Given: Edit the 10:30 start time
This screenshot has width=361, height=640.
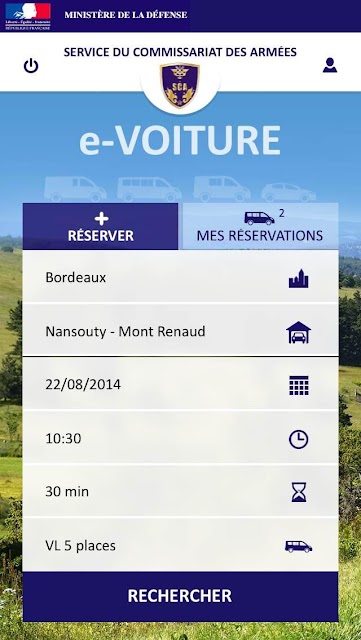Looking at the screenshot, I should click(180, 438).
